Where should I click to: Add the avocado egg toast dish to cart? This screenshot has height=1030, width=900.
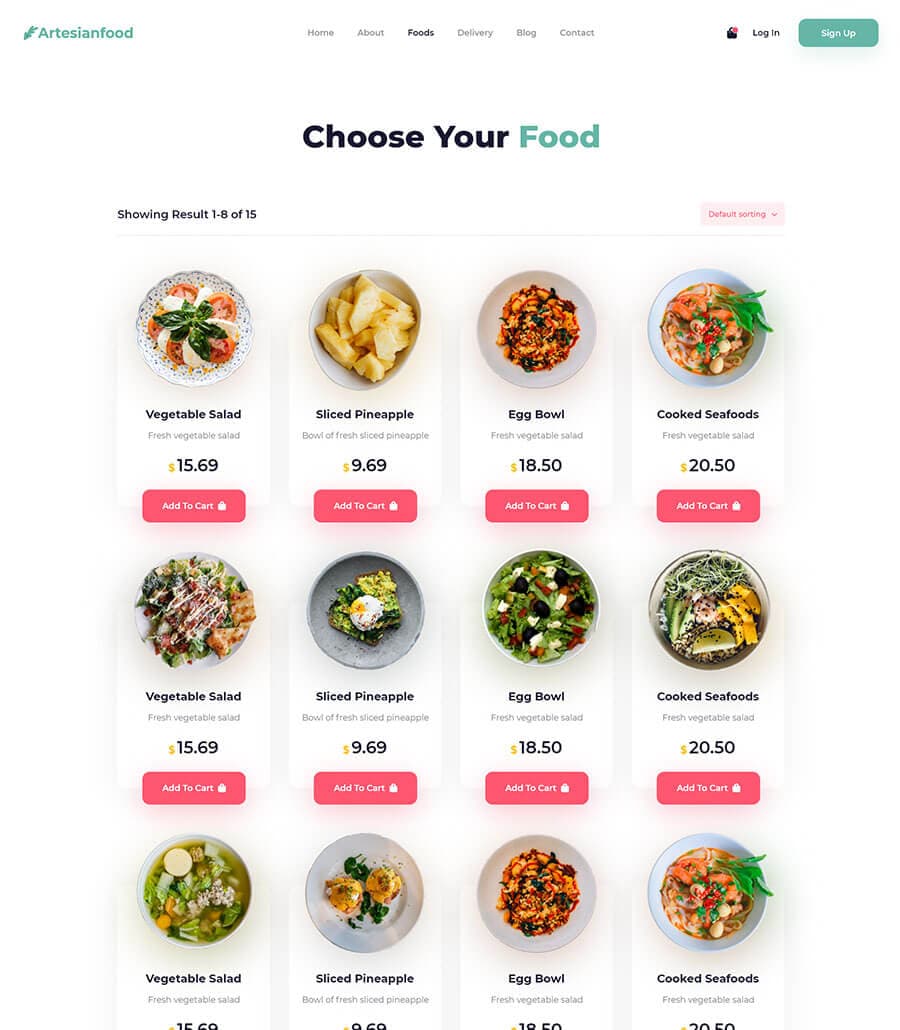pos(365,788)
